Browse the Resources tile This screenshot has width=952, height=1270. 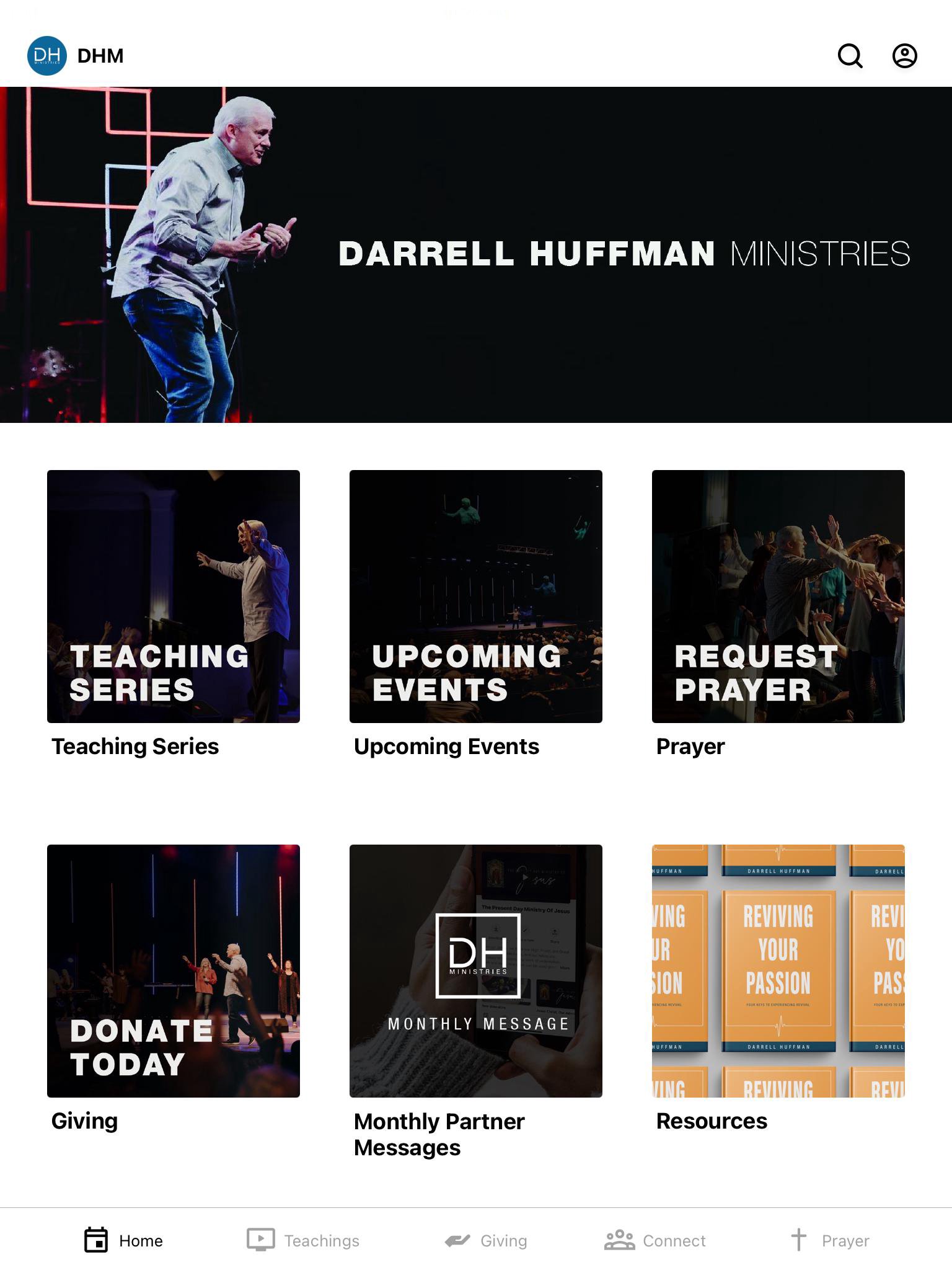tap(778, 970)
